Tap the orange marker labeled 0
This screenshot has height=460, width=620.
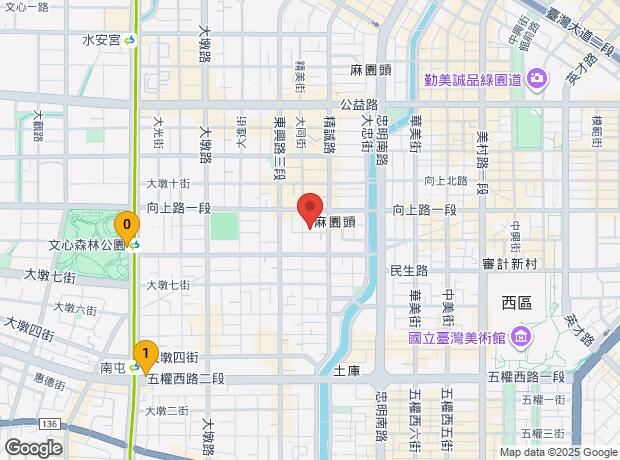coord(127,228)
